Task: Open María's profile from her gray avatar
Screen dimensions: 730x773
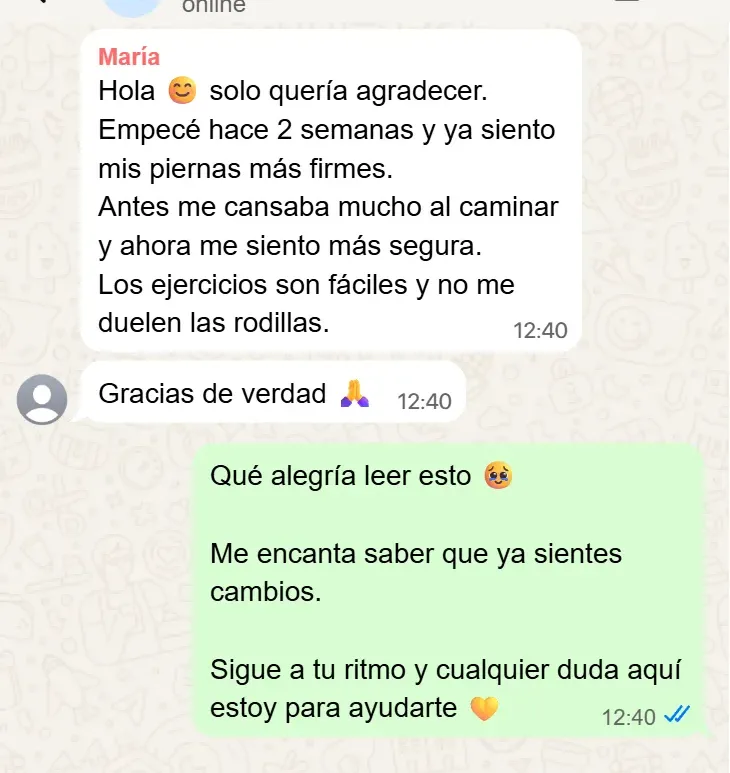Action: tap(42, 399)
